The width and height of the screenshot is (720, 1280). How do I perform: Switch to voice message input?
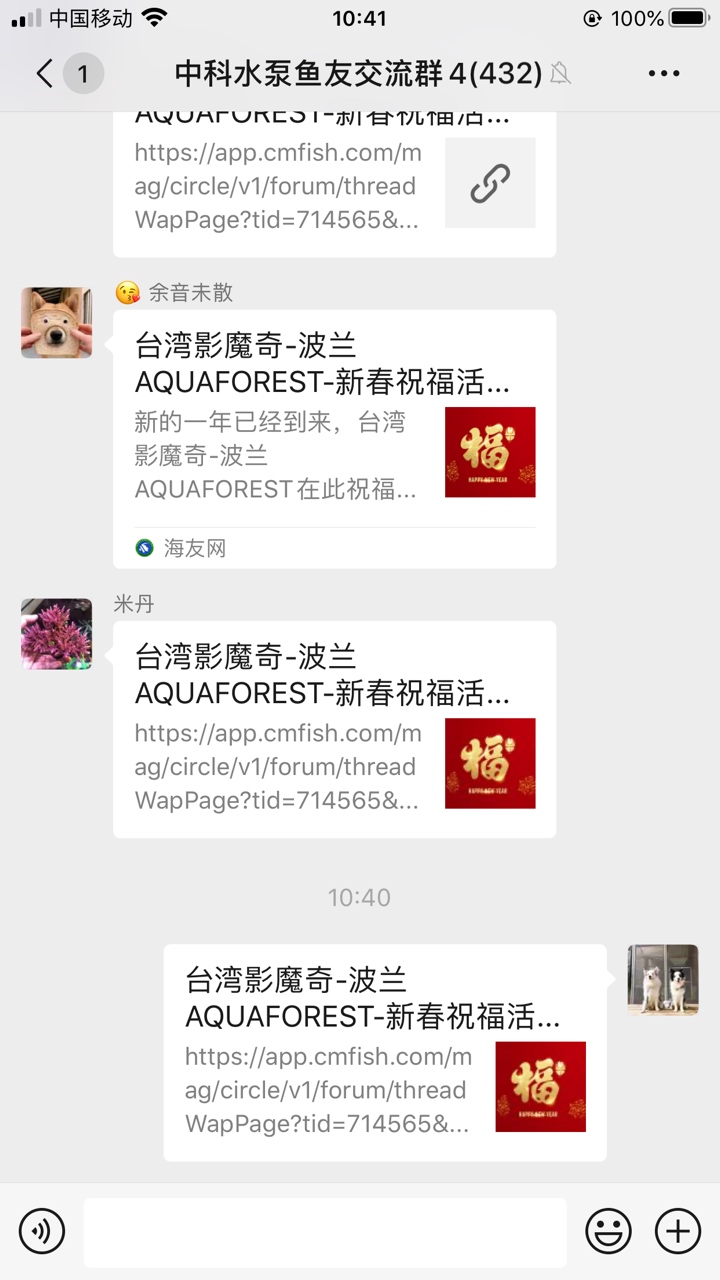coord(42,1231)
